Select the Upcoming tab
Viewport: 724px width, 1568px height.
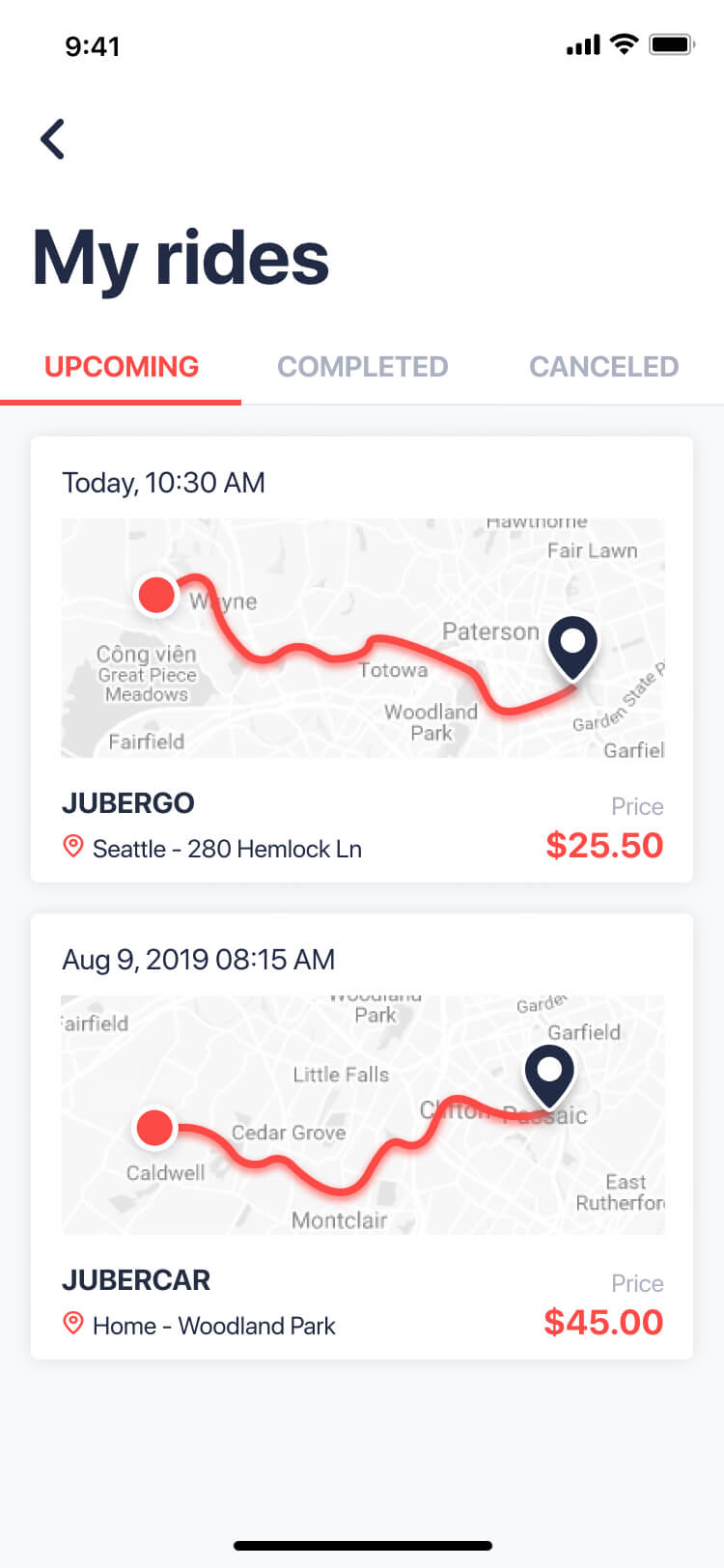click(122, 367)
